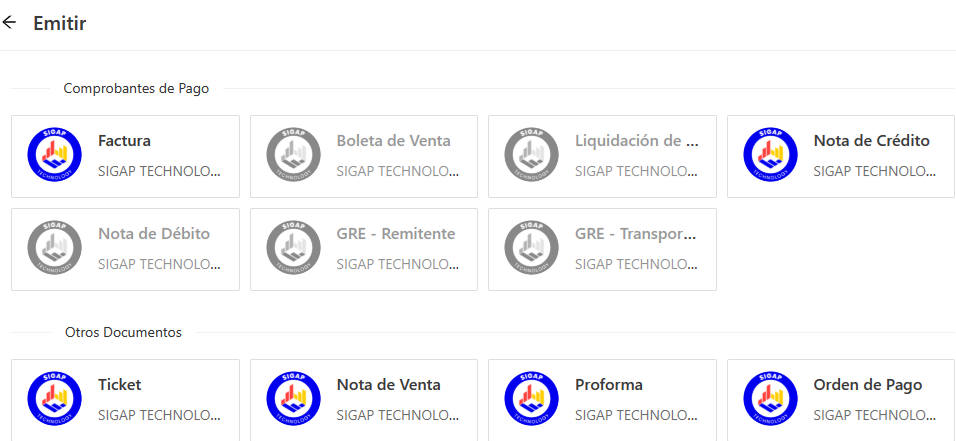This screenshot has height=441, width=956.
Task: Open the Factura card
Action: click(x=125, y=156)
